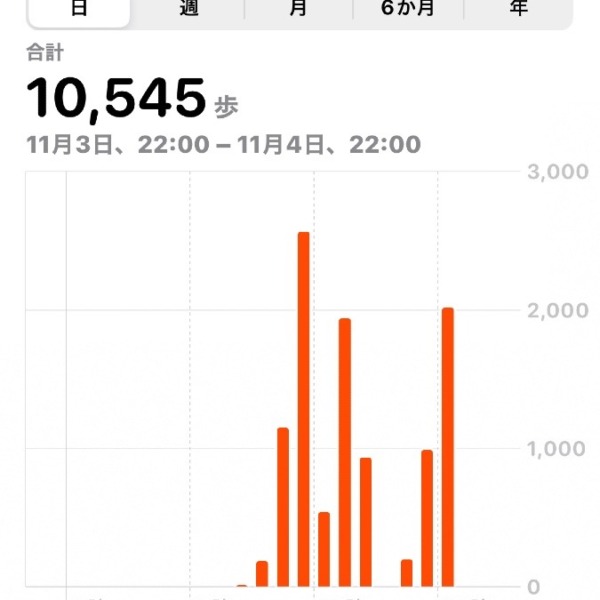This screenshot has width=600, height=600.
Task: Select the 日 (day) segment
Action: click(79, 9)
